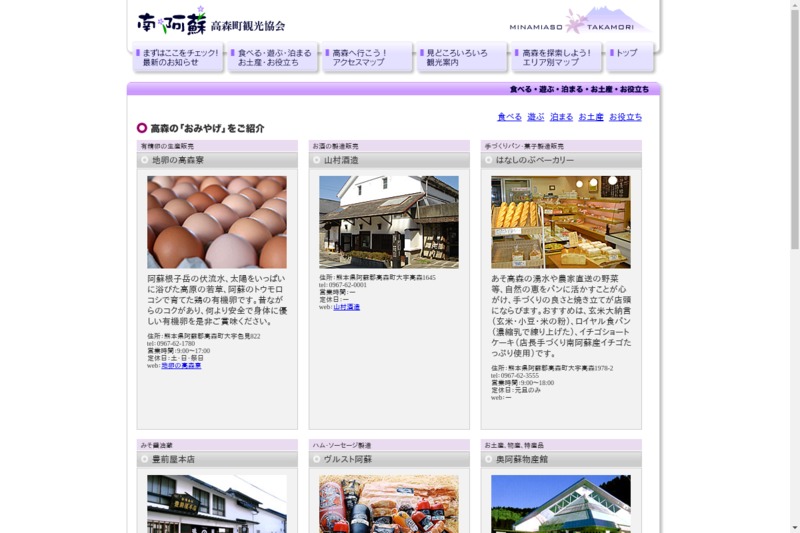Open the 最新のお知らせ menu item
The width and height of the screenshot is (800, 533).
(x=178, y=57)
